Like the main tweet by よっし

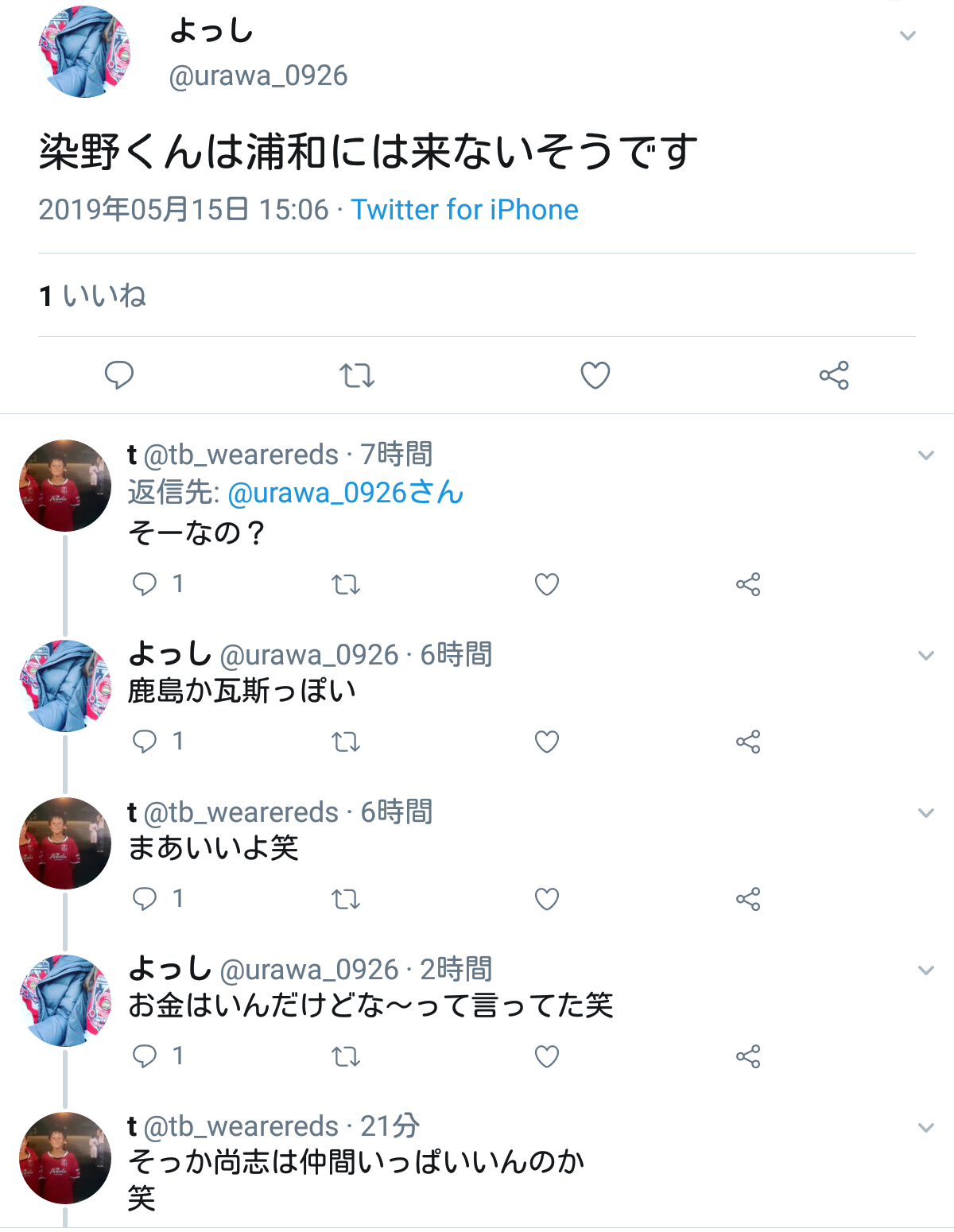coord(595,374)
